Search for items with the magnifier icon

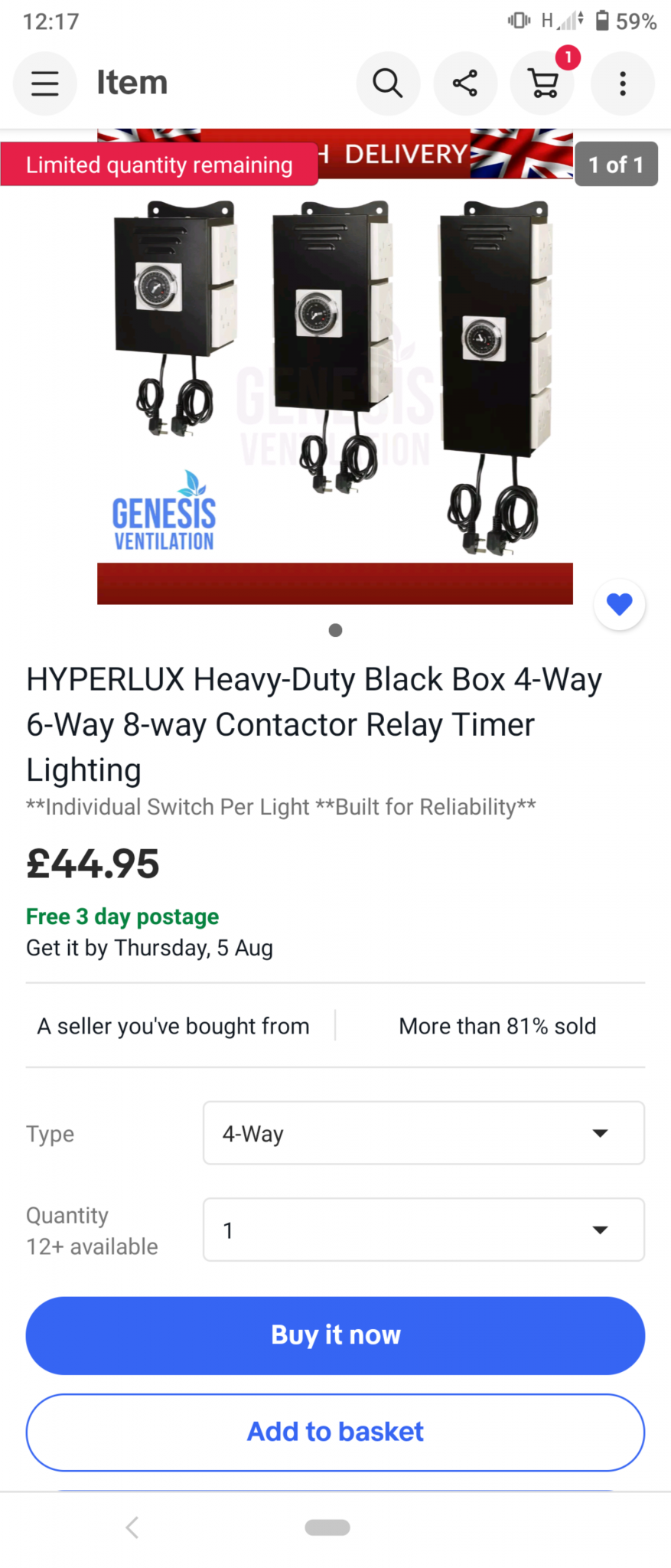(388, 83)
